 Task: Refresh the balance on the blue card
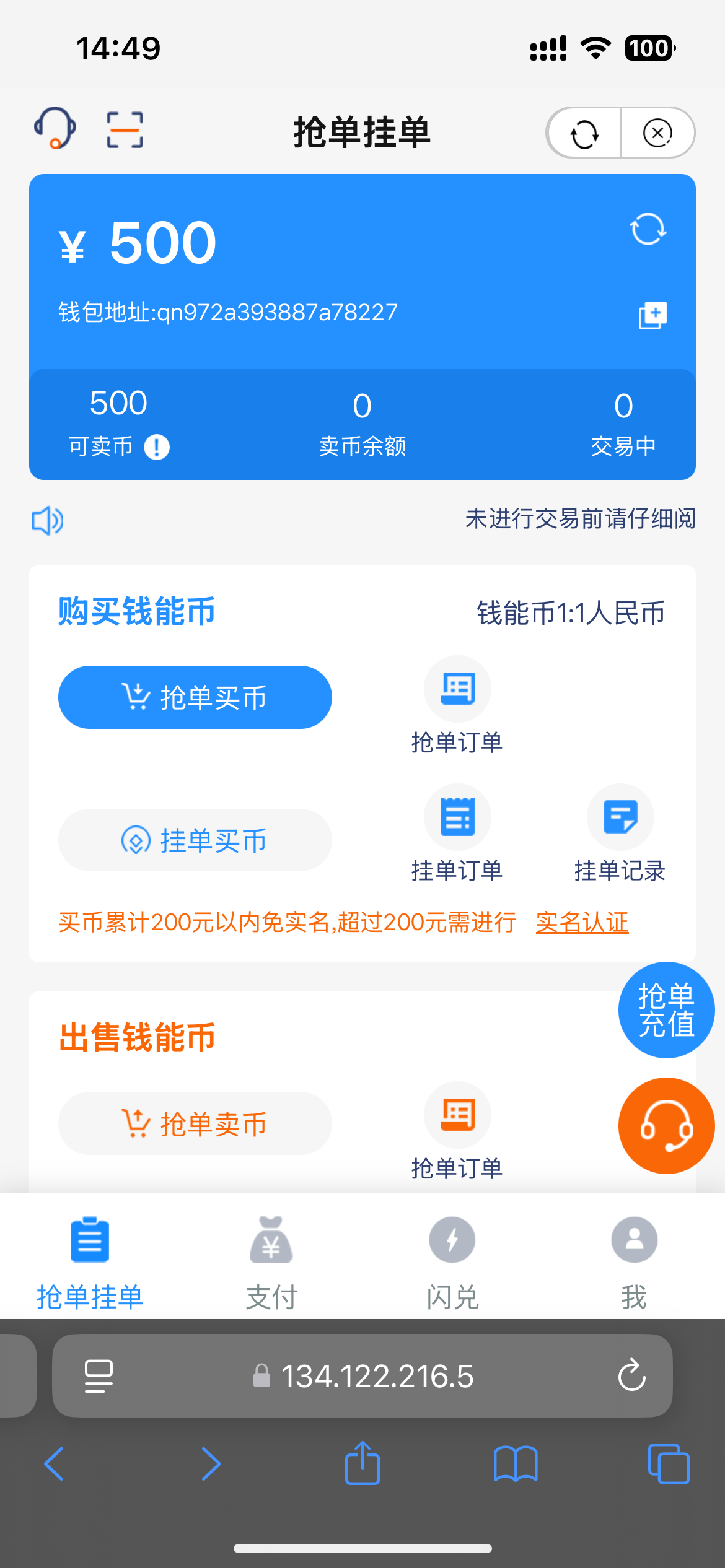click(x=648, y=230)
